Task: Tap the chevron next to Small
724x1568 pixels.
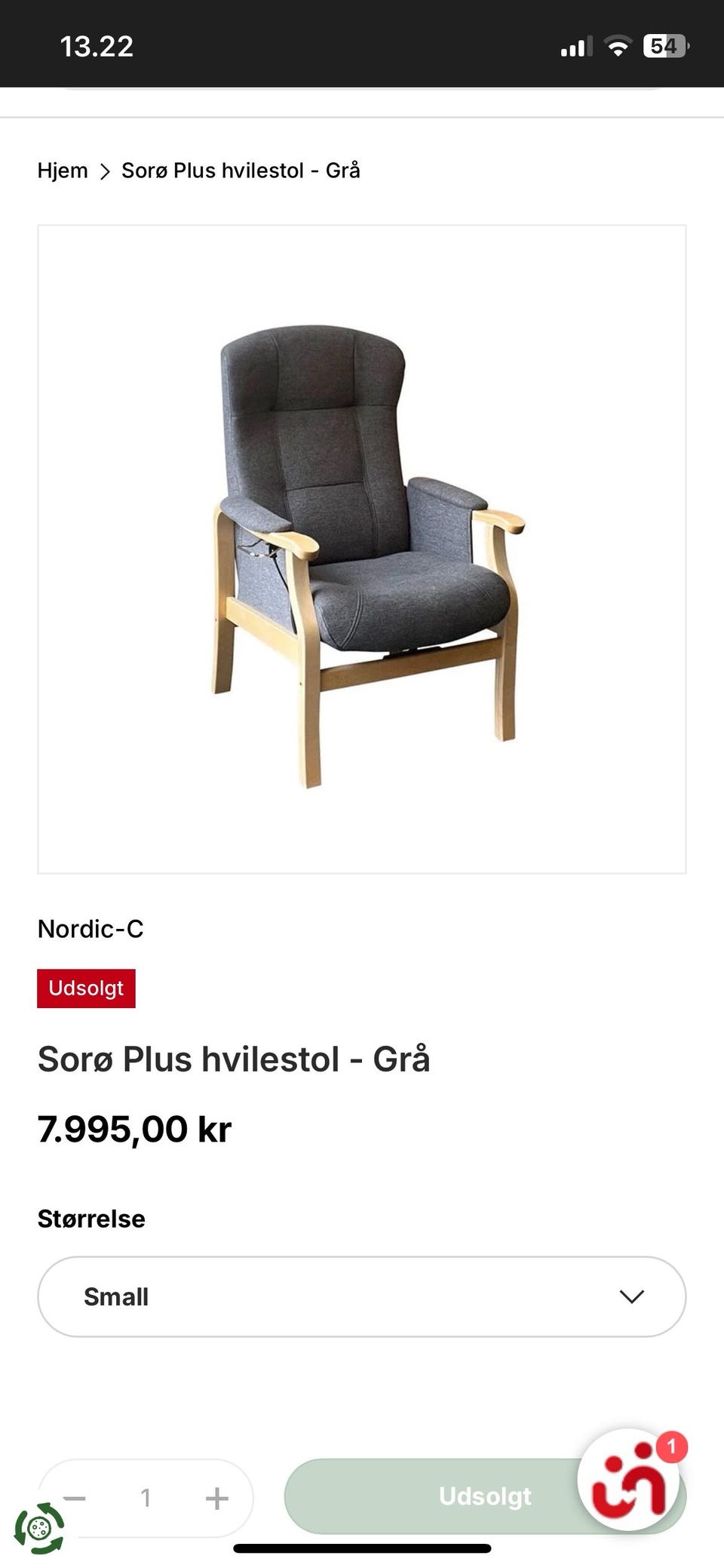Action: (x=630, y=1296)
